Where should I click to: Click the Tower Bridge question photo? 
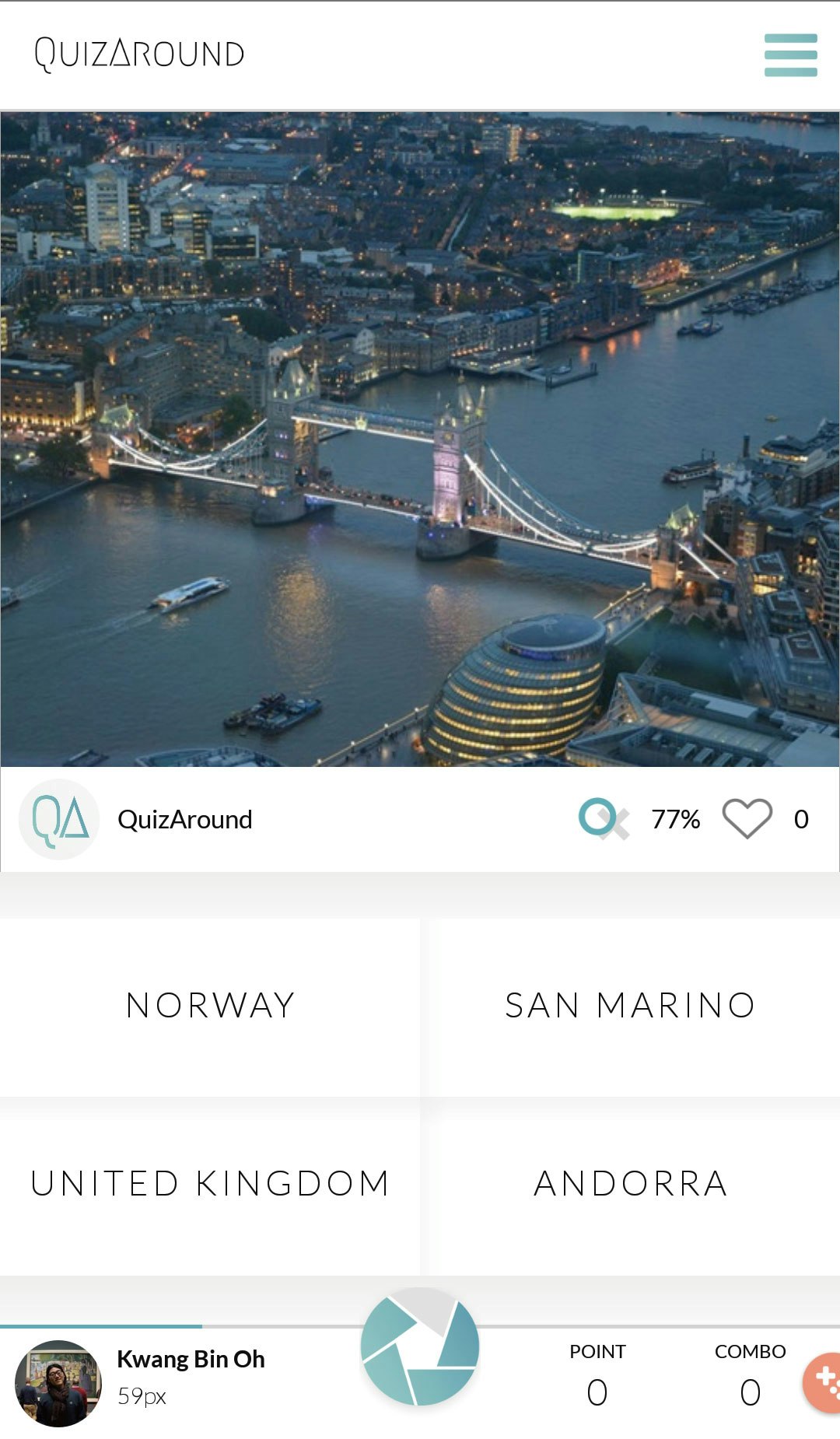(420, 436)
